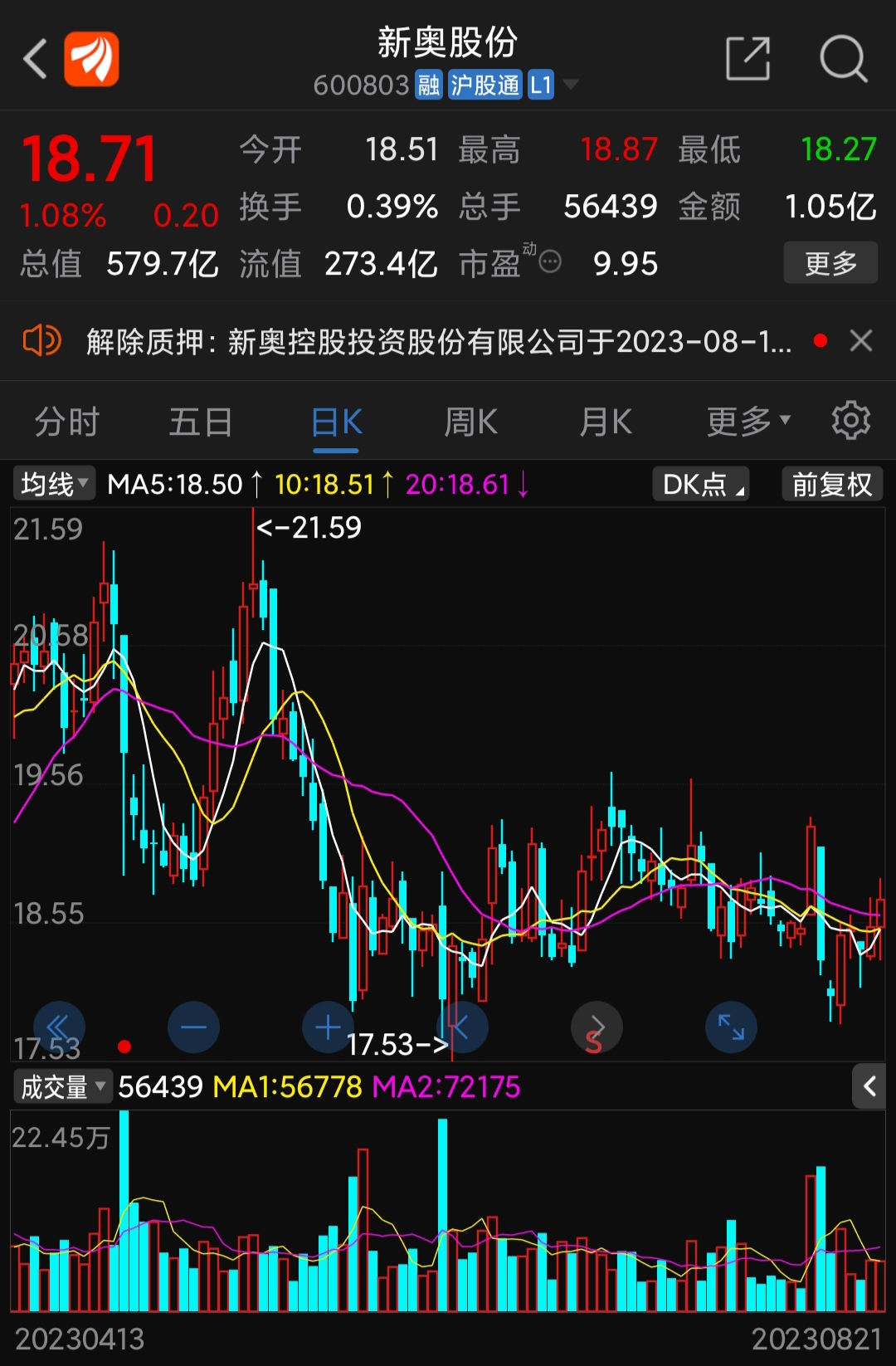Enter fullscreen chart via the diagonal arrows icon
Viewport: 896px width, 1366px height.
(730, 1027)
